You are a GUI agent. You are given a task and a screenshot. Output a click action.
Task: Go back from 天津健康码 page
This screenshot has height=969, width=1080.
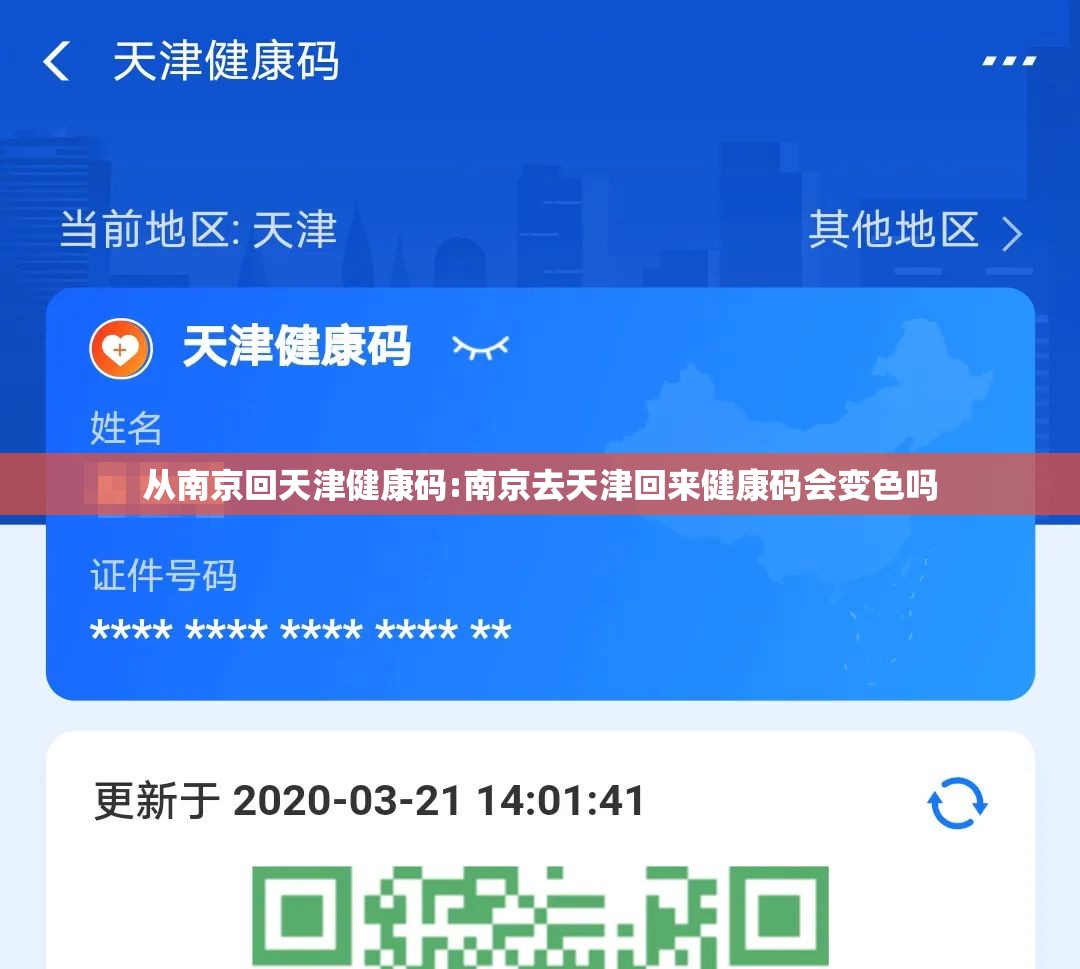(57, 62)
